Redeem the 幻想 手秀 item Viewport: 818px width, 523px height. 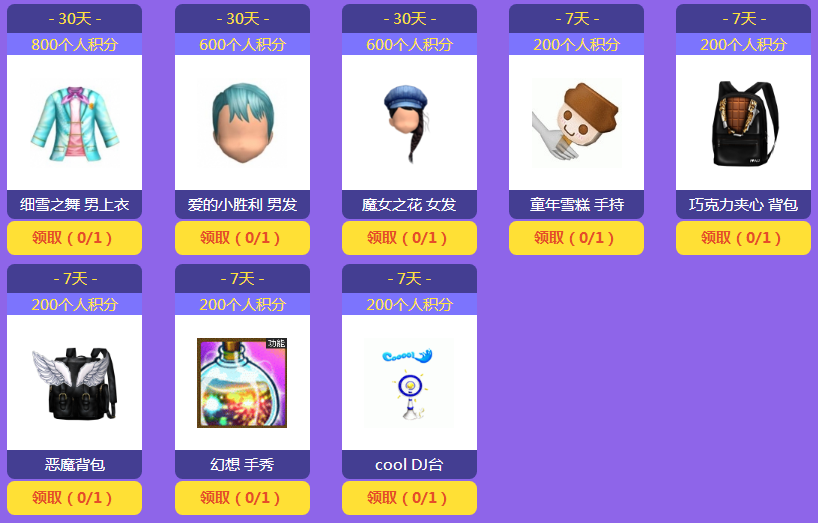(242, 498)
